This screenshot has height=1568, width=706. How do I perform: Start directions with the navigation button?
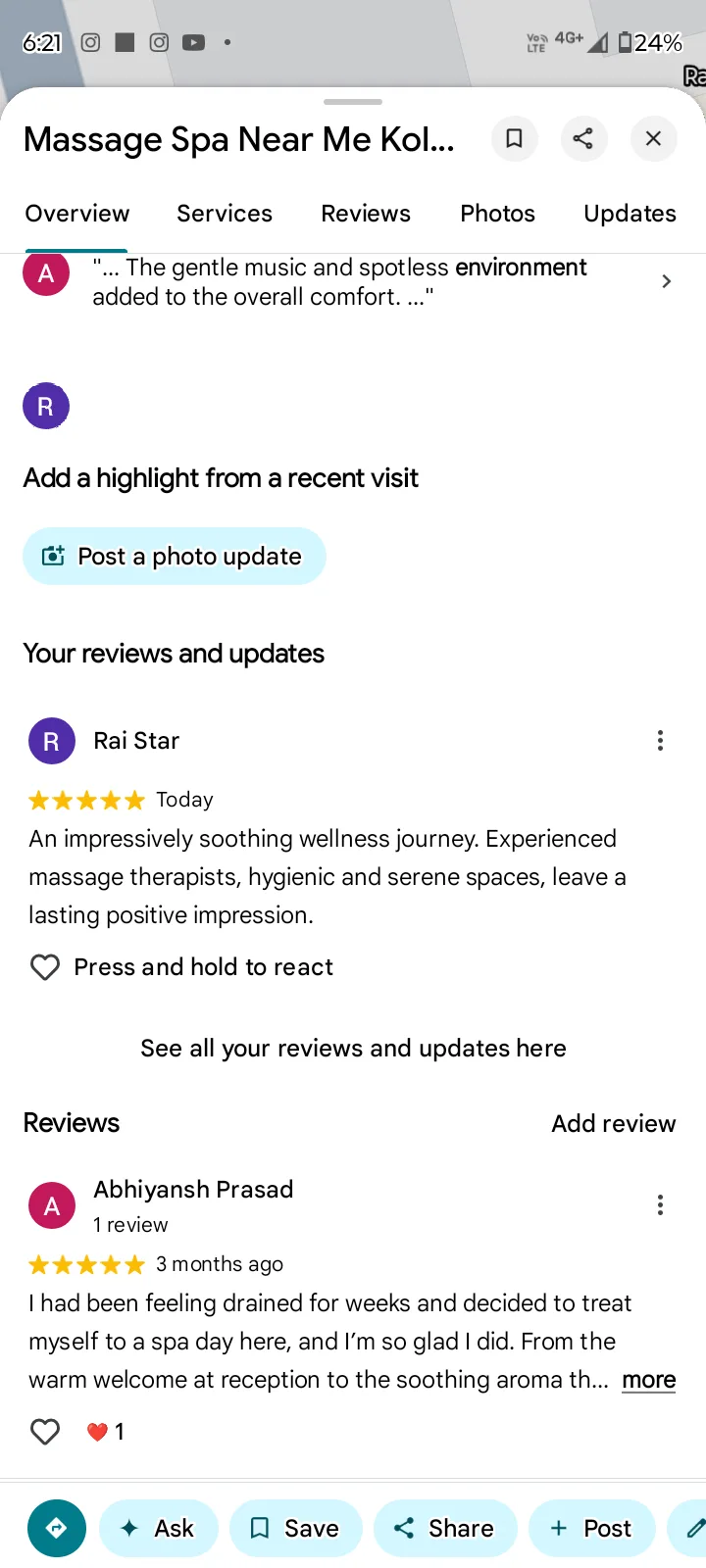click(57, 1528)
